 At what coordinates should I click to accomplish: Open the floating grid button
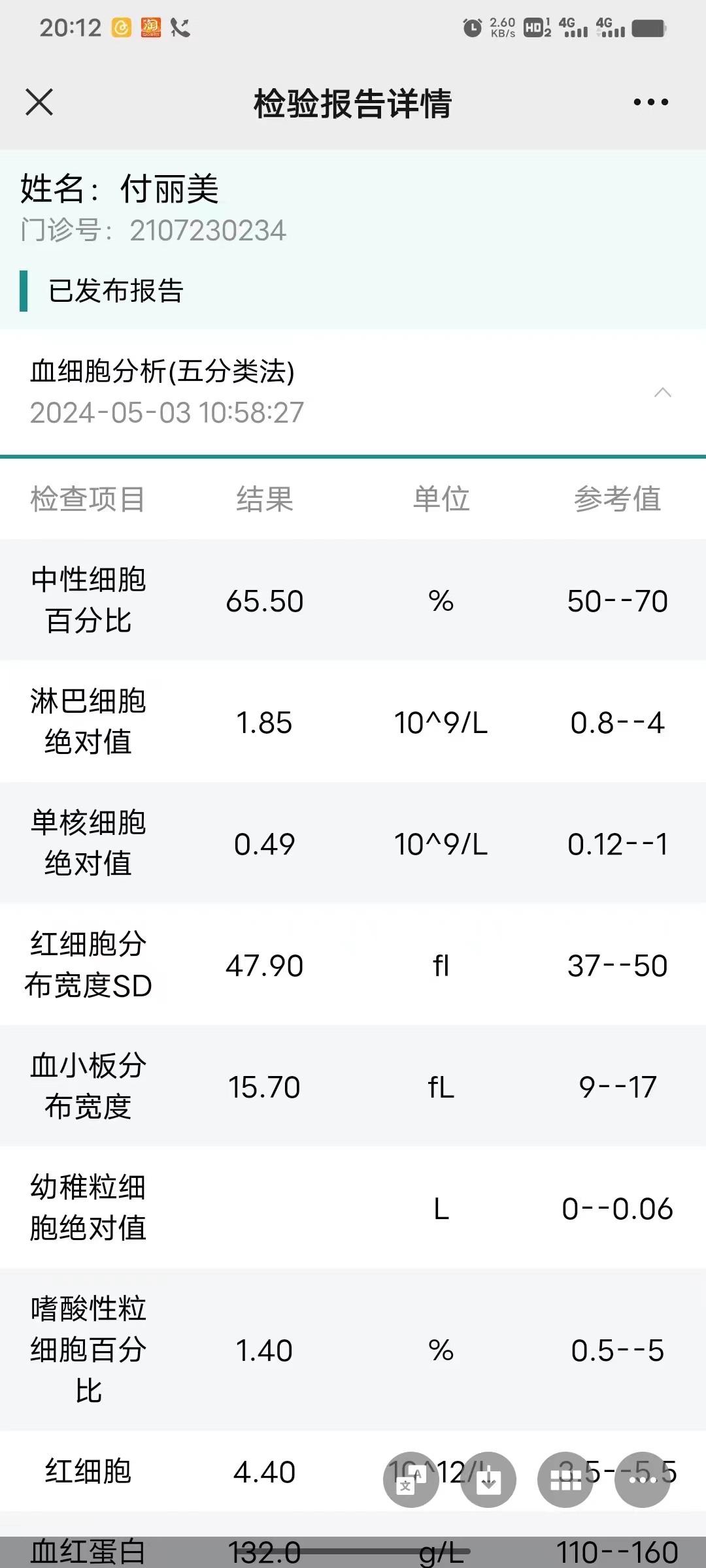point(565,1480)
